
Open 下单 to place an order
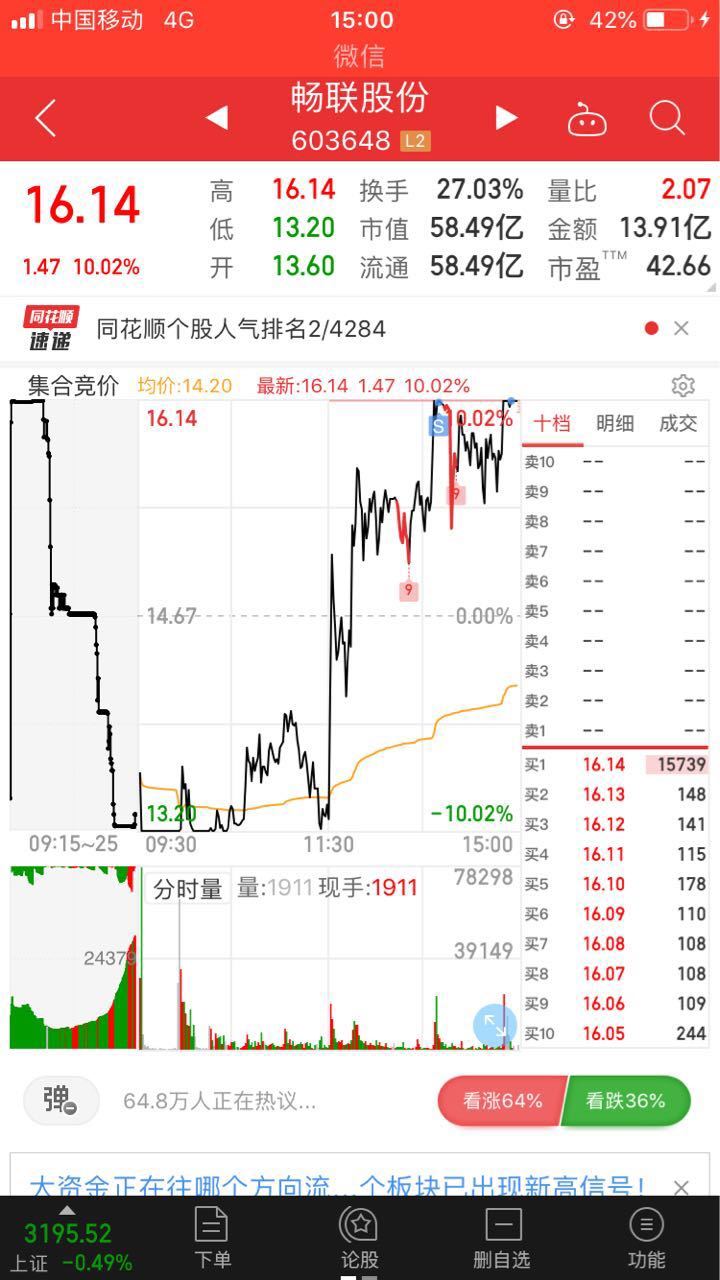(x=211, y=1238)
